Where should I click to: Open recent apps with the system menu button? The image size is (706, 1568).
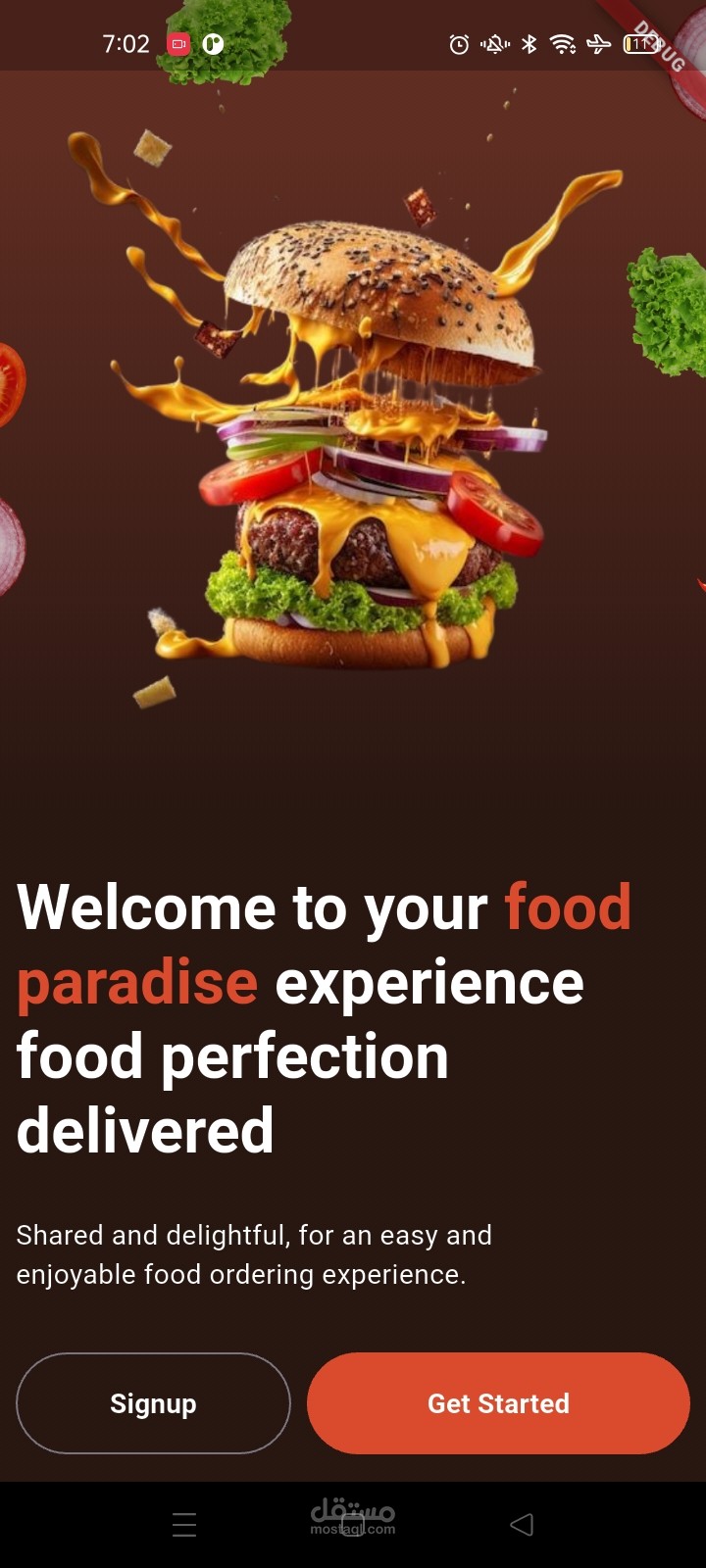click(184, 1524)
